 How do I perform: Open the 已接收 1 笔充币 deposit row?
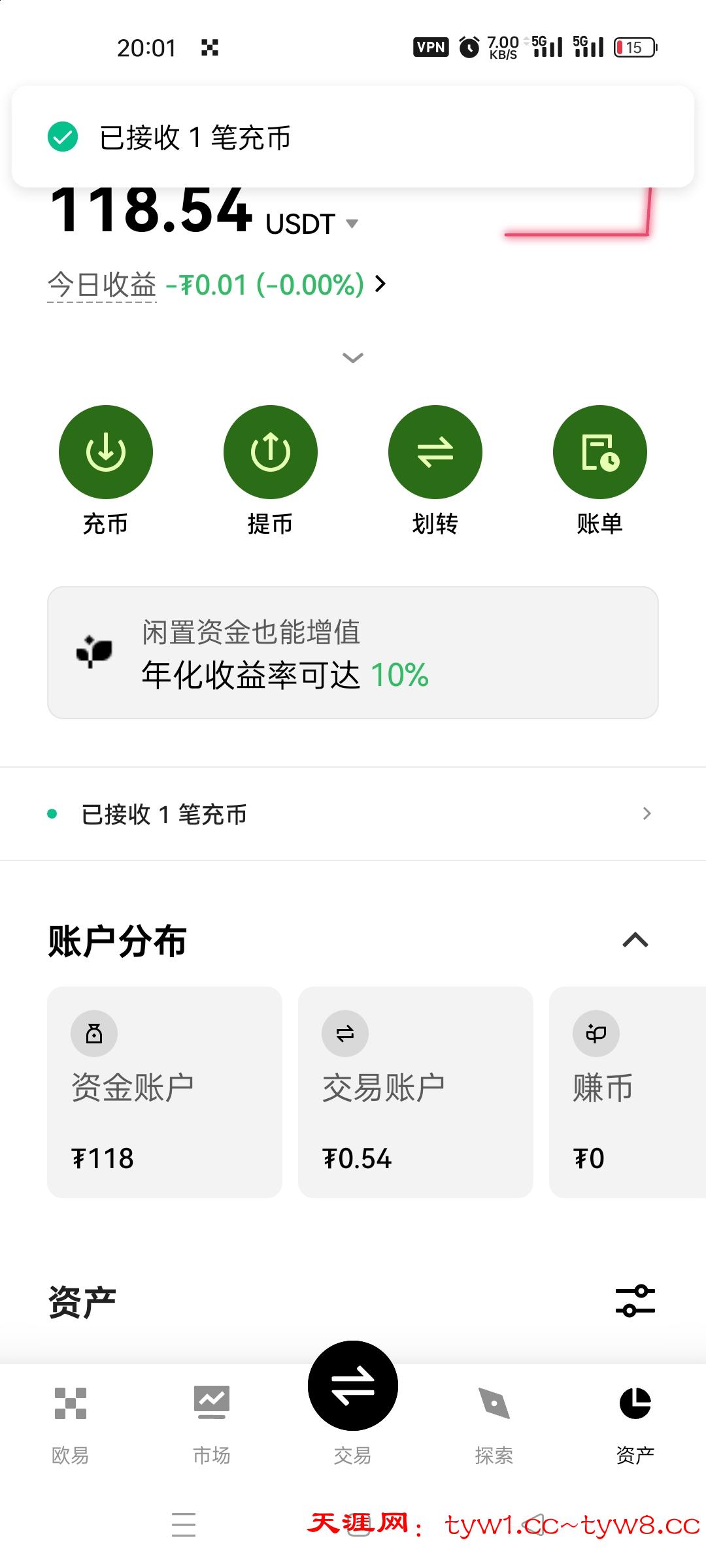click(353, 814)
